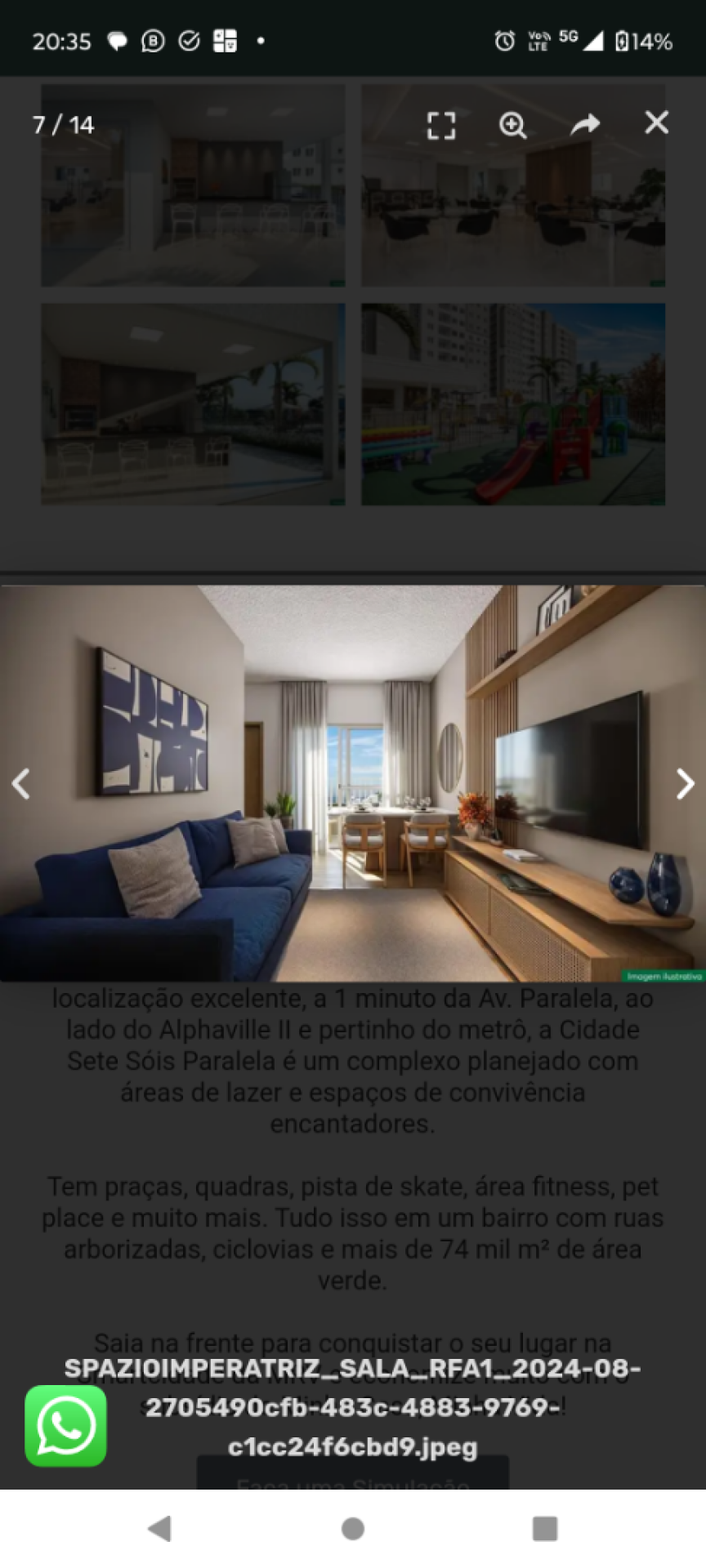The height and width of the screenshot is (1568, 706).
Task: Share this gallery image
Action: pyautogui.click(x=585, y=124)
